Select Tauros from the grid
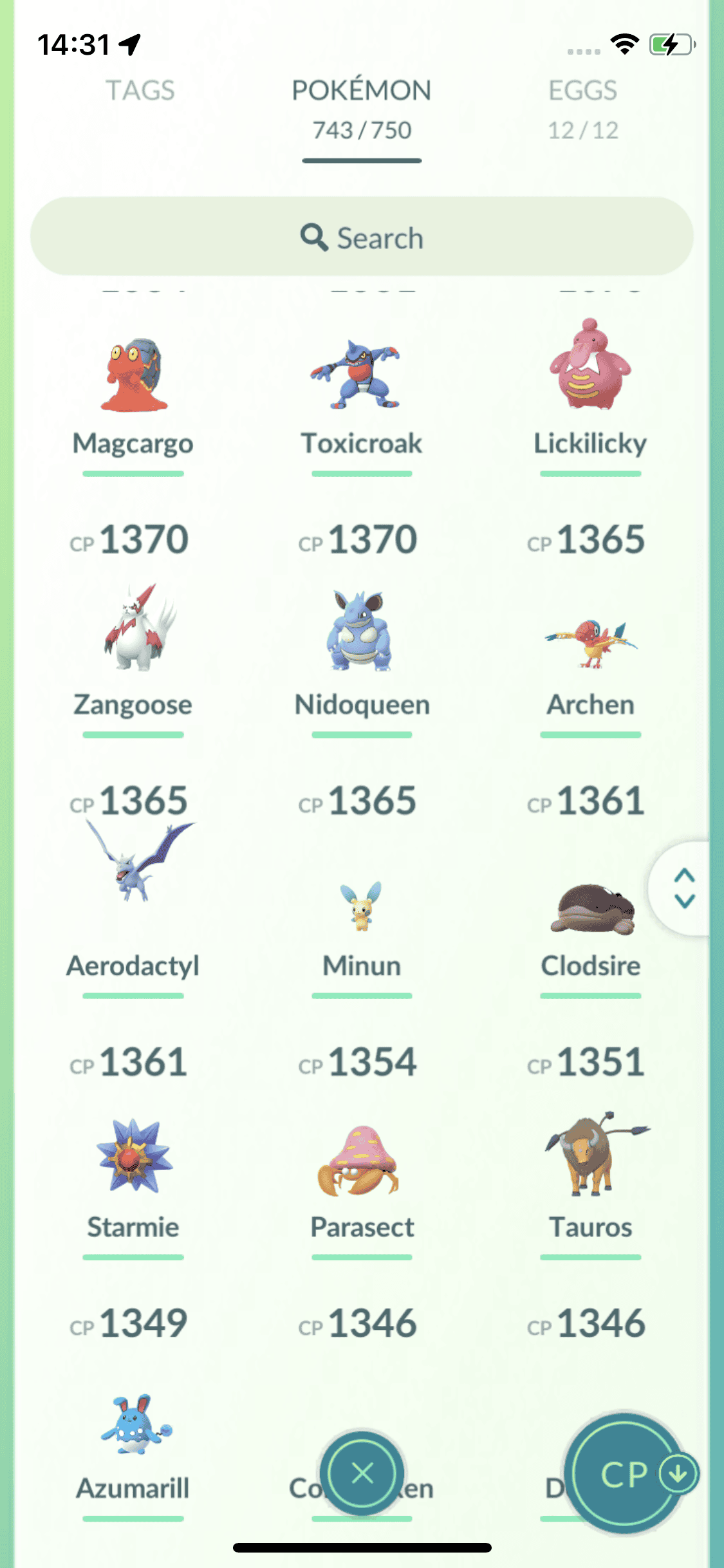 590,1159
